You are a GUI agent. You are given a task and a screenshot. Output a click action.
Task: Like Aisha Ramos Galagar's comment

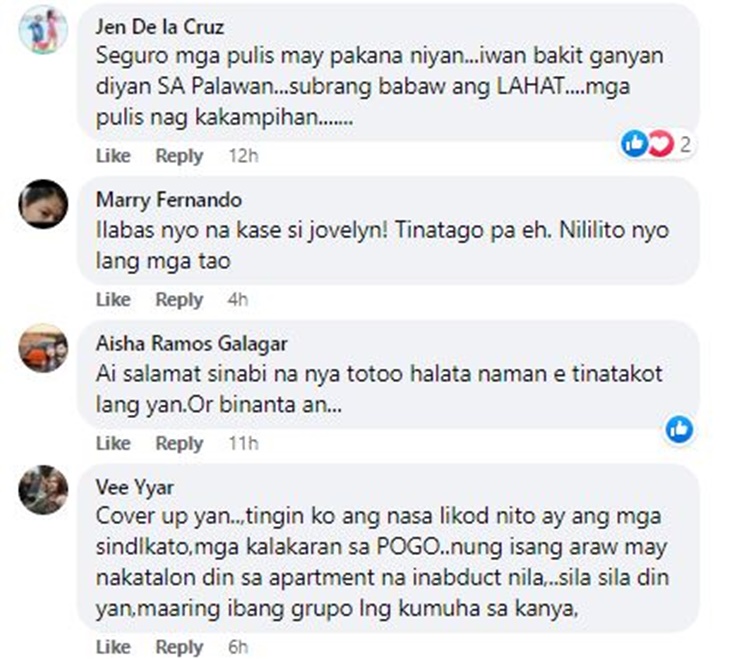pos(113,443)
